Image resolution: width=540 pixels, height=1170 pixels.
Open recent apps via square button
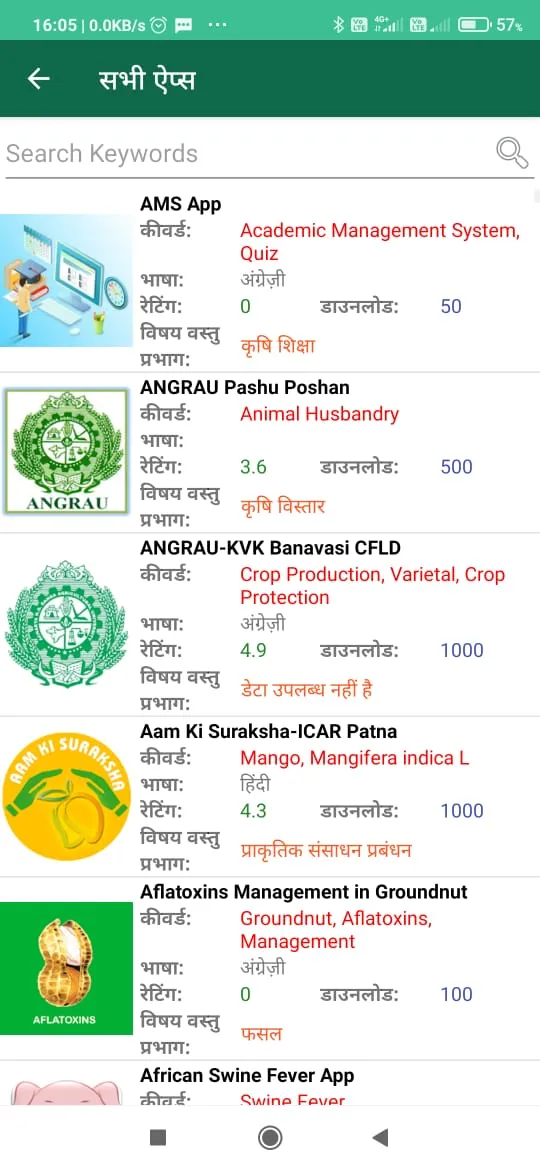click(x=157, y=1138)
